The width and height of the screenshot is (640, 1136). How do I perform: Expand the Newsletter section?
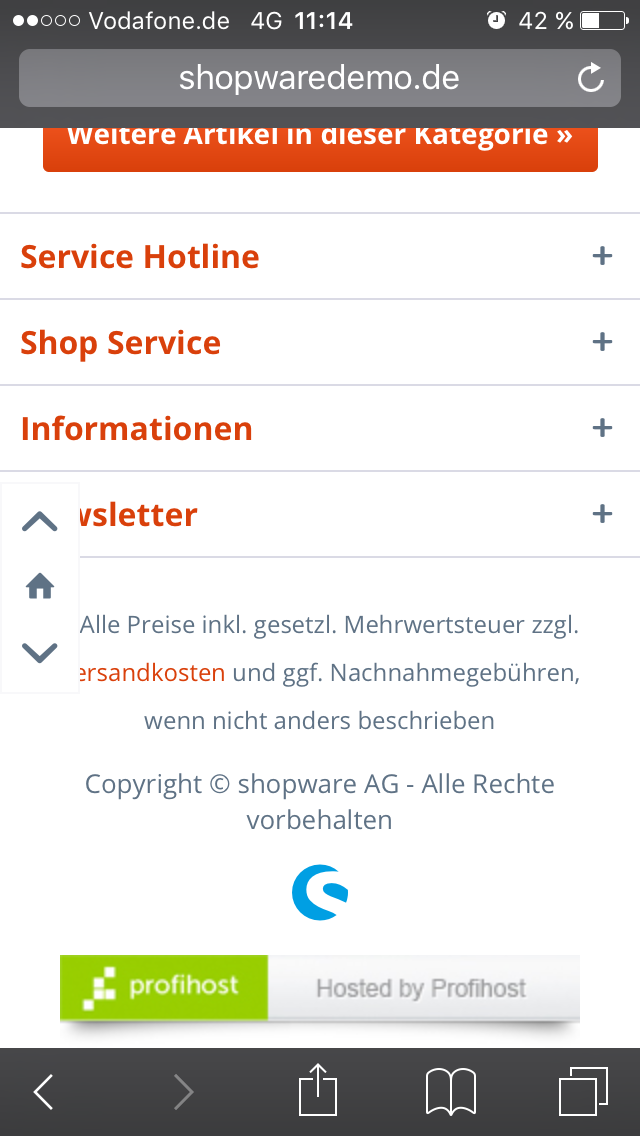click(601, 514)
